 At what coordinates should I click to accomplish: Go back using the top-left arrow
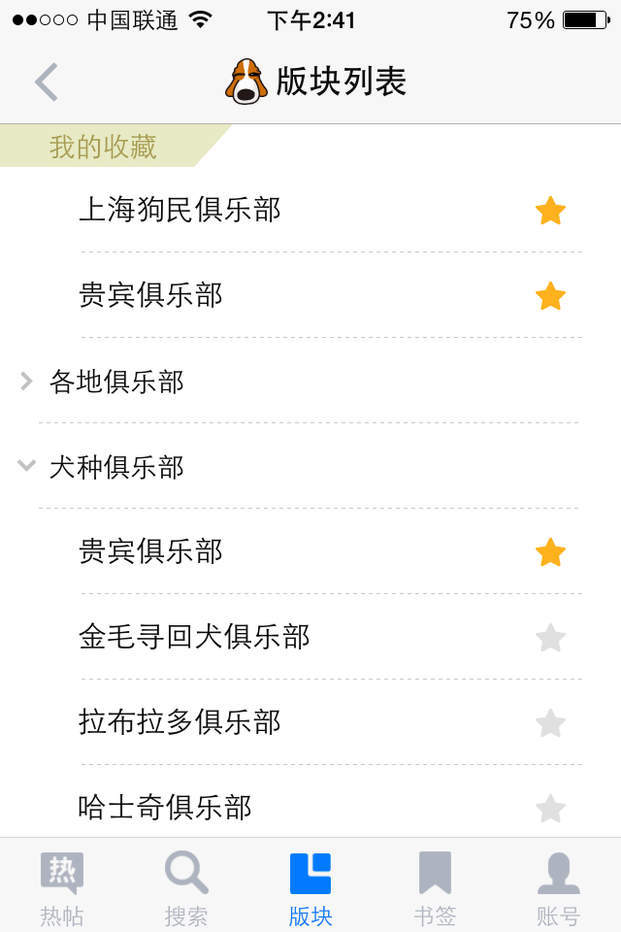(46, 82)
